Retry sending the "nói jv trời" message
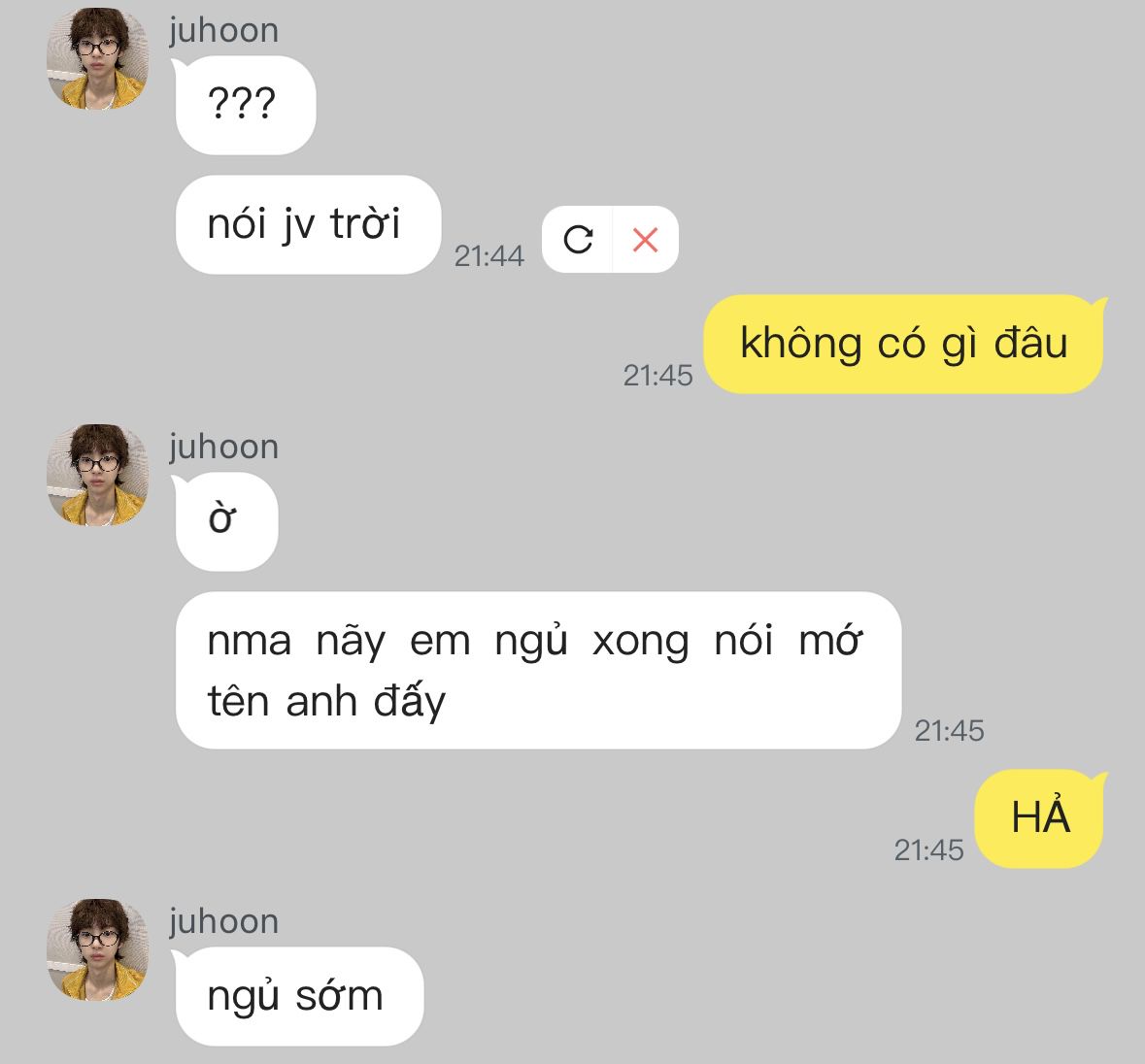The image size is (1145, 1064). (578, 240)
